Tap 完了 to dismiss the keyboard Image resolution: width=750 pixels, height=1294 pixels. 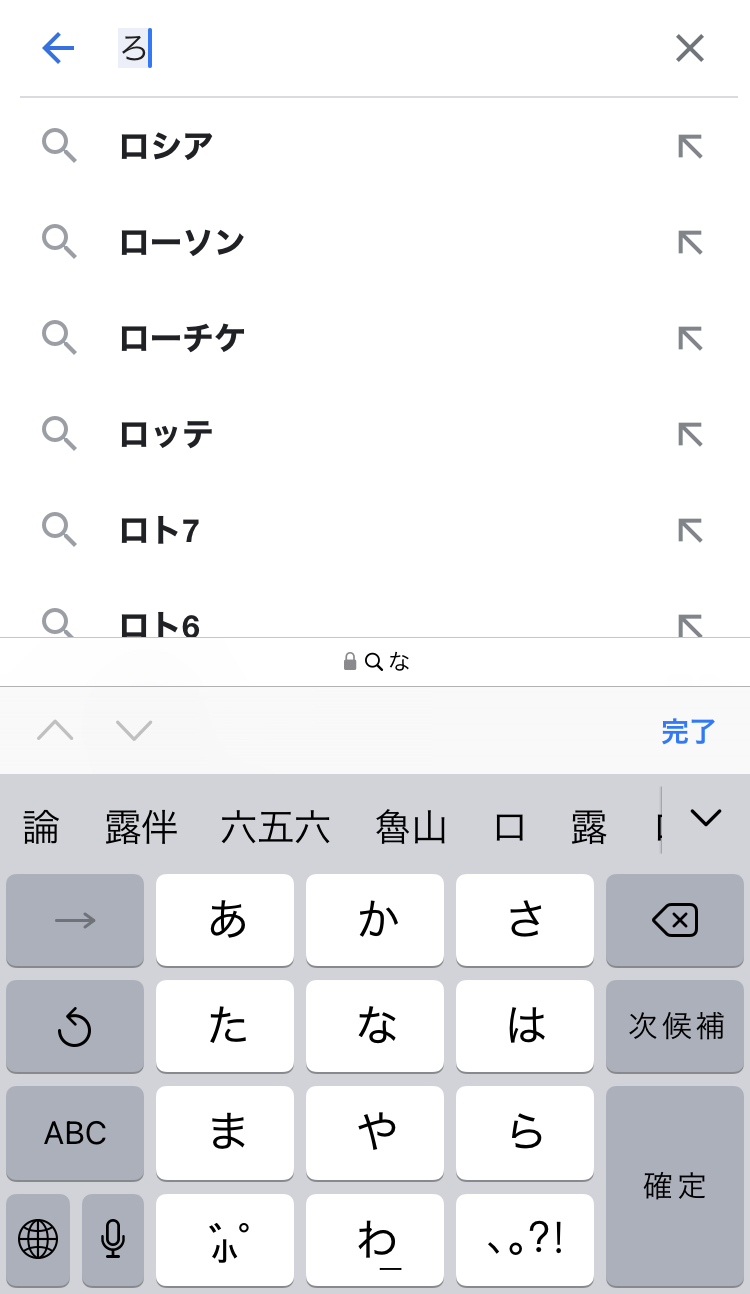coord(688,731)
